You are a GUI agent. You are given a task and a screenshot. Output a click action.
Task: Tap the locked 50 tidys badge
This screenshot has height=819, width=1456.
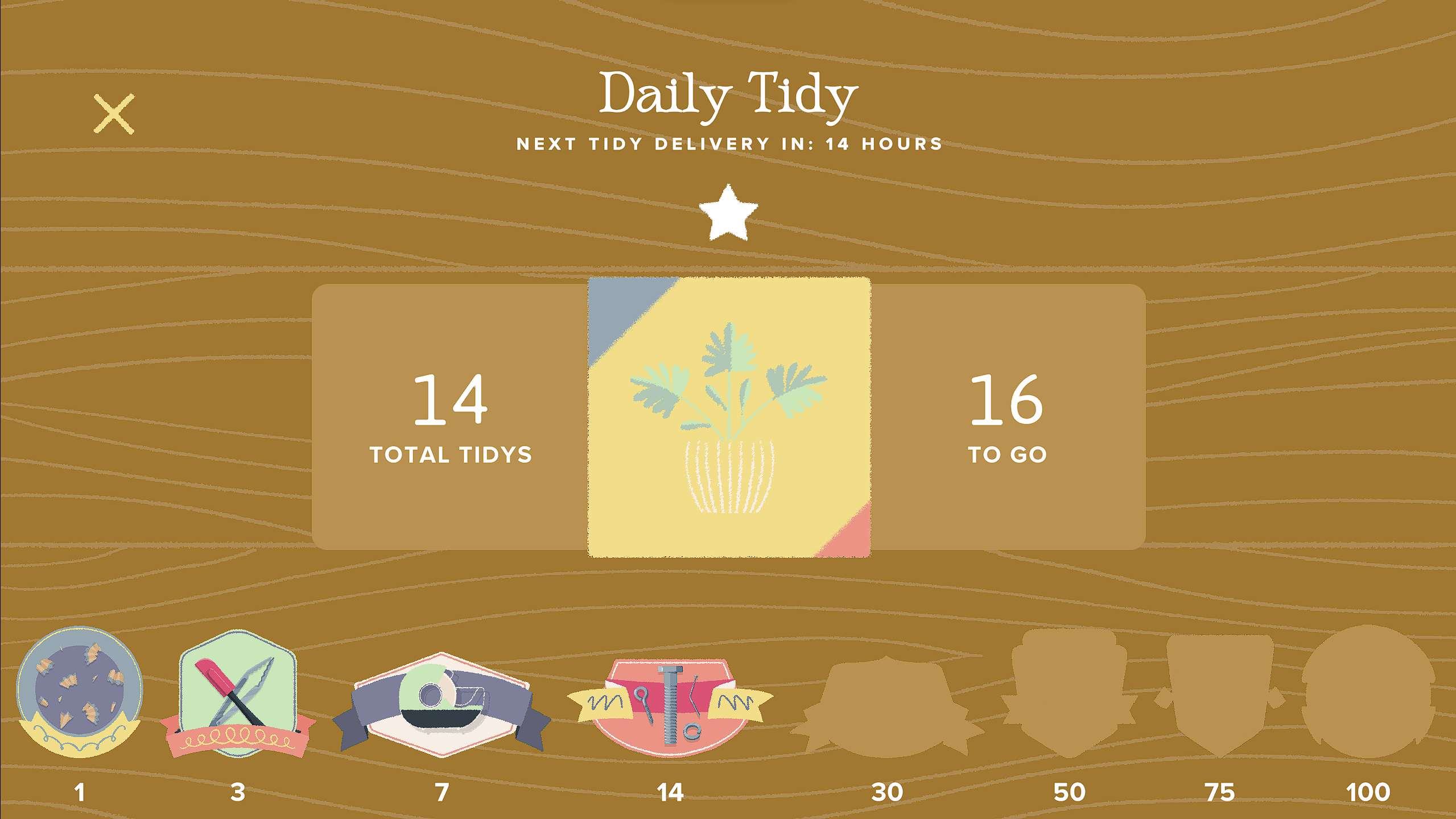point(1069,693)
